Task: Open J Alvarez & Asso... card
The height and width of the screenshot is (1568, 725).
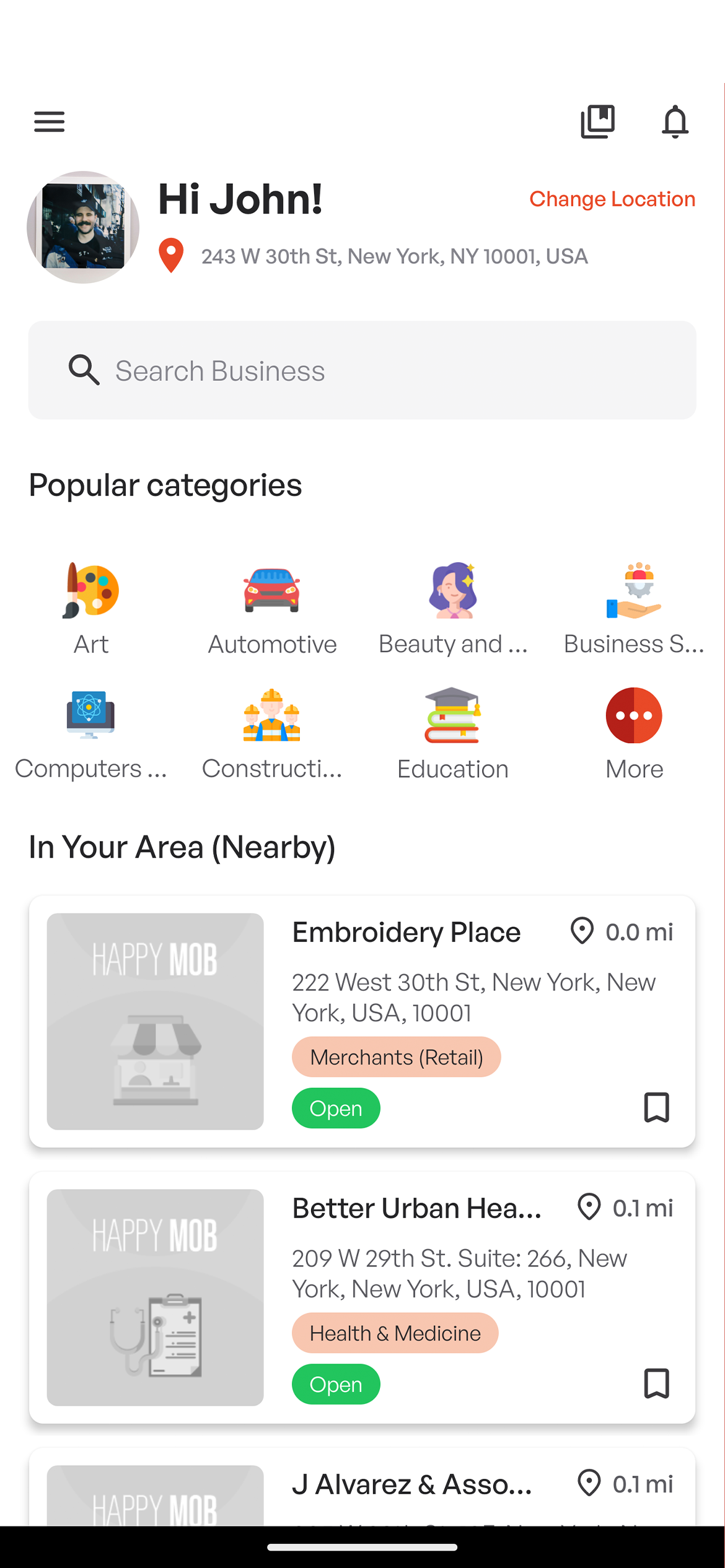Action: 412,1485
